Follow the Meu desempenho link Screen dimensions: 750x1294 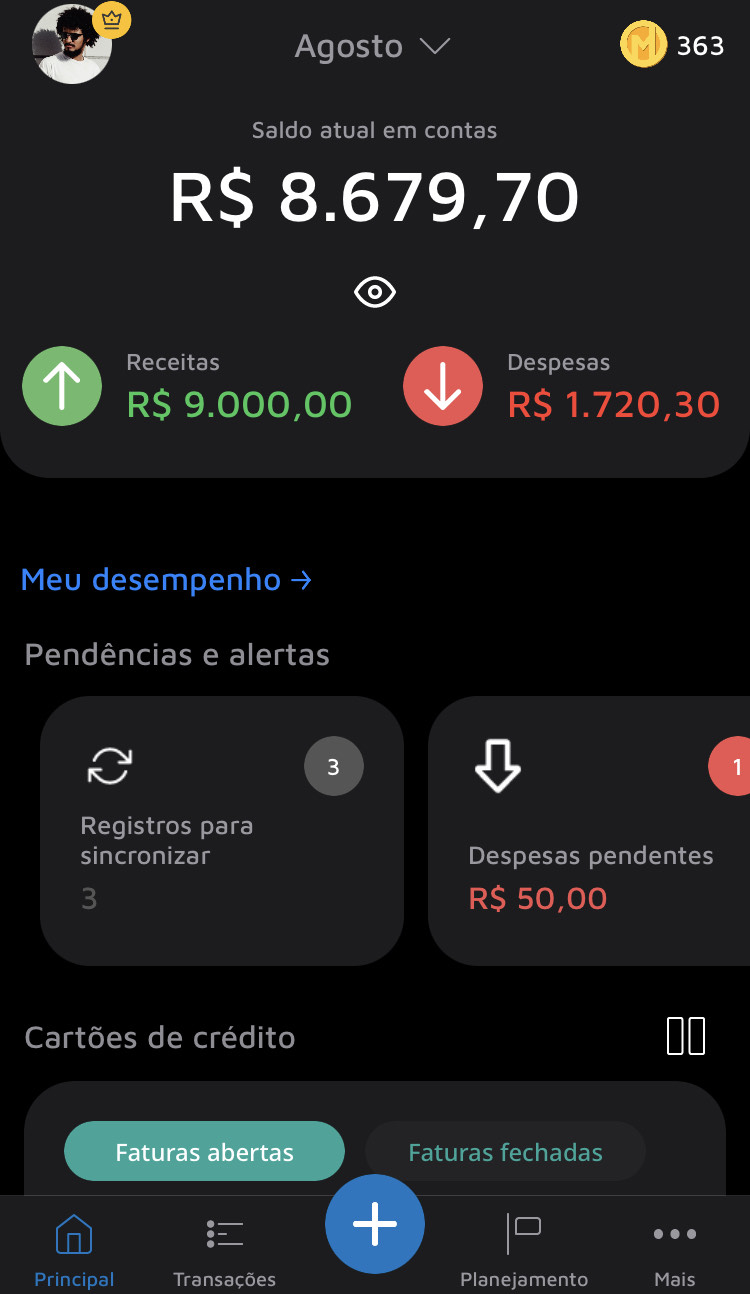pyautogui.click(x=166, y=580)
